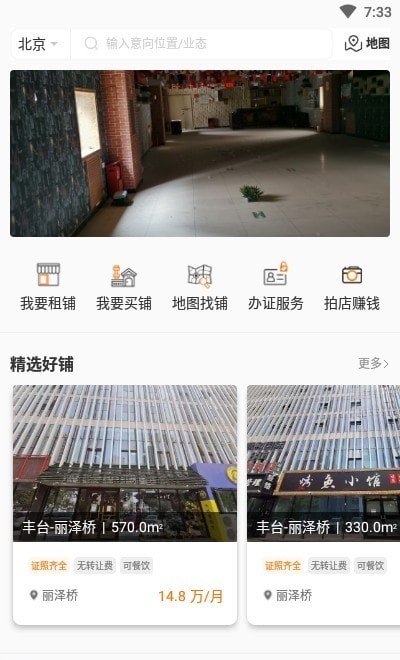Select 我要租铺 to rent a shop
Image resolution: width=400 pixels, height=660 pixels.
[x=48, y=287]
